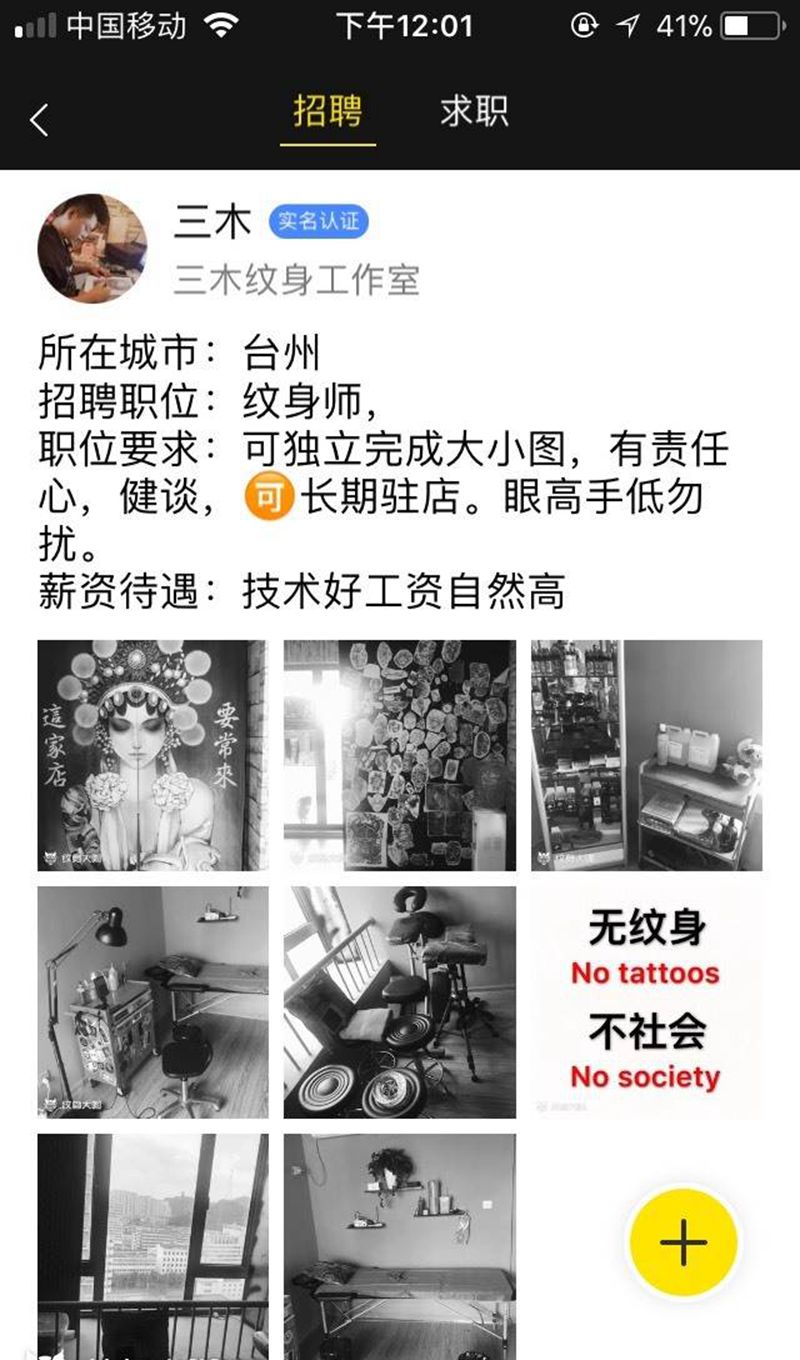Open the opera woman artwork photo
Screen dimensions: 800x1360
pyautogui.click(x=153, y=755)
